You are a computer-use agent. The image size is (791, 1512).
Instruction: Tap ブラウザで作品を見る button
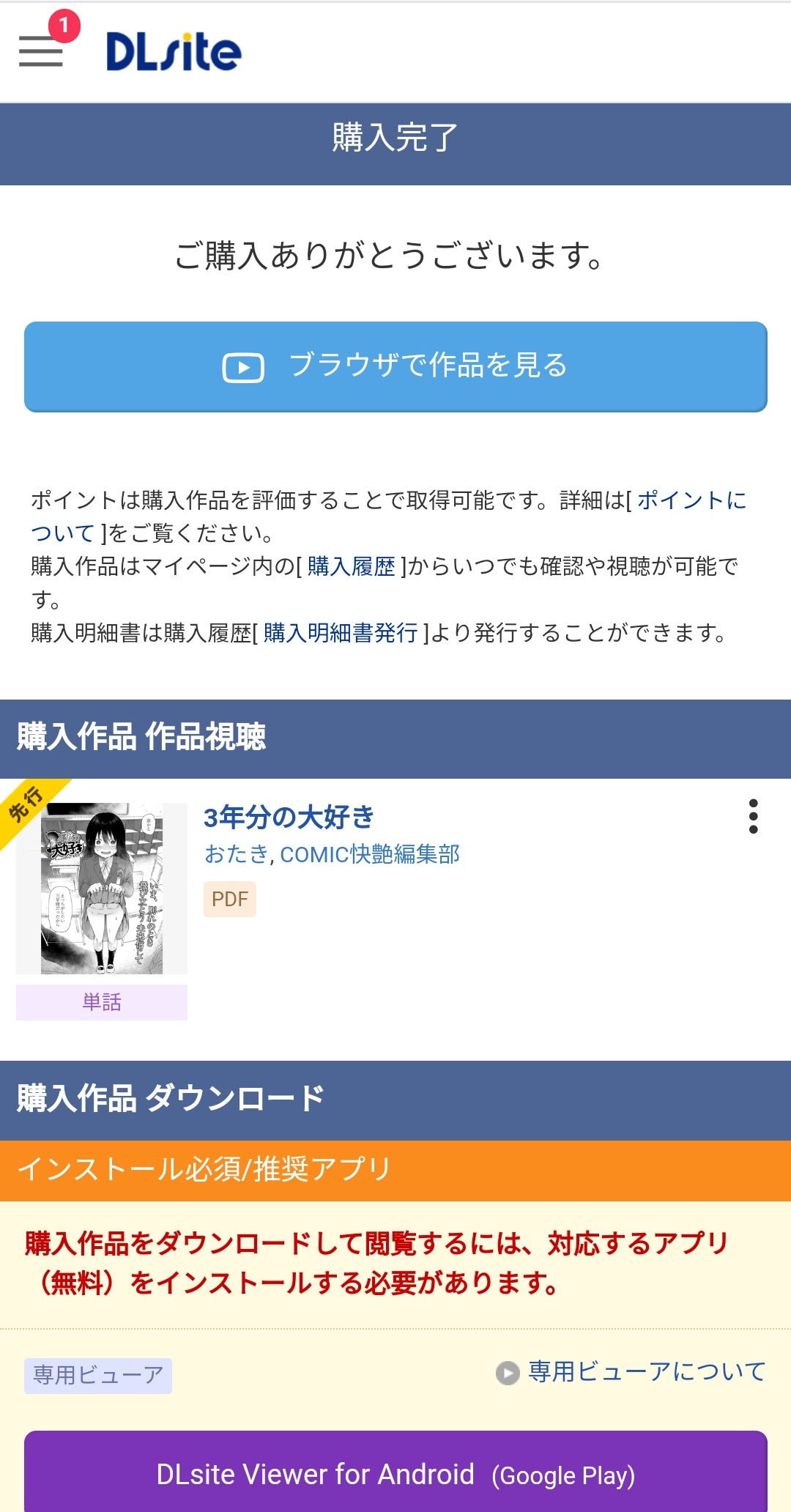395,366
